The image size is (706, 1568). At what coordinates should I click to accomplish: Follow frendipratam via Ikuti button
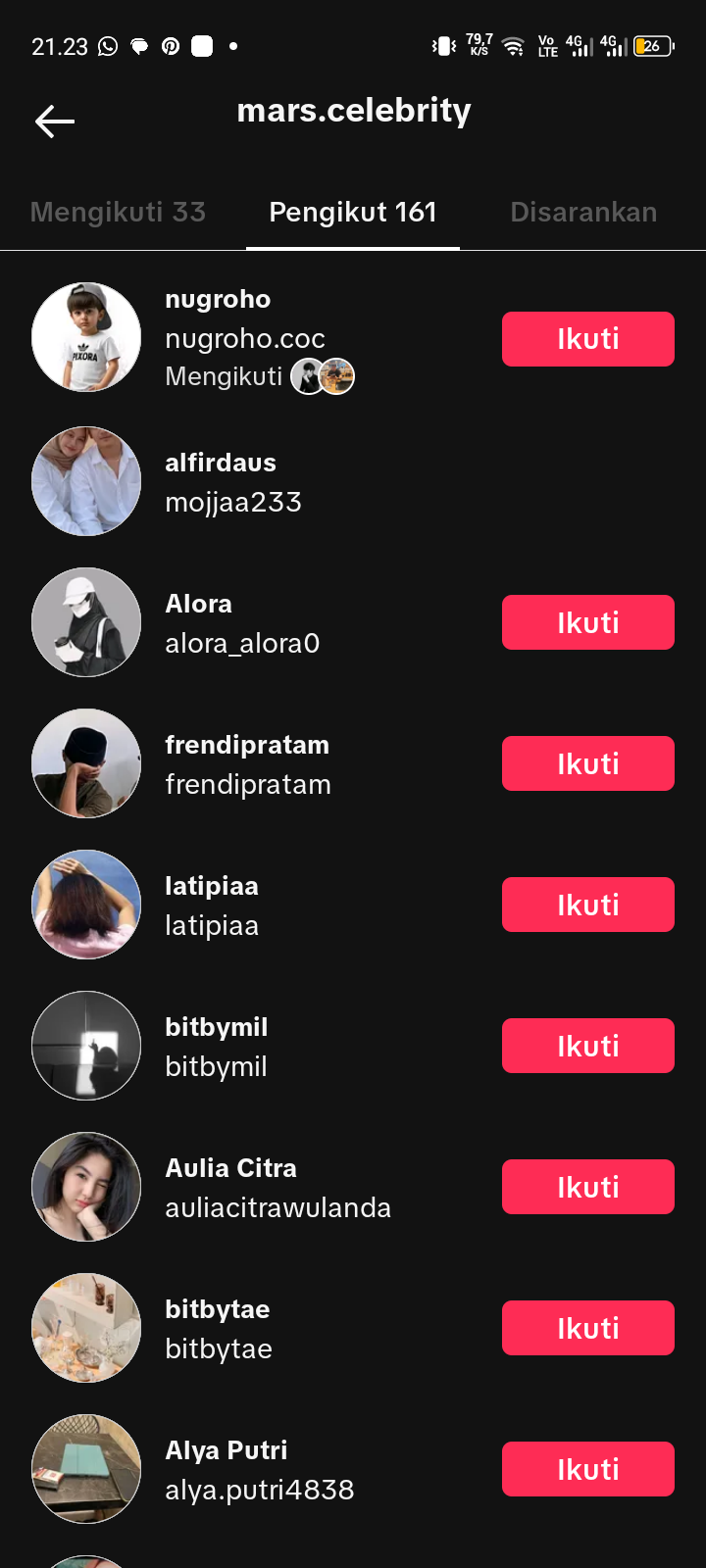(x=587, y=763)
